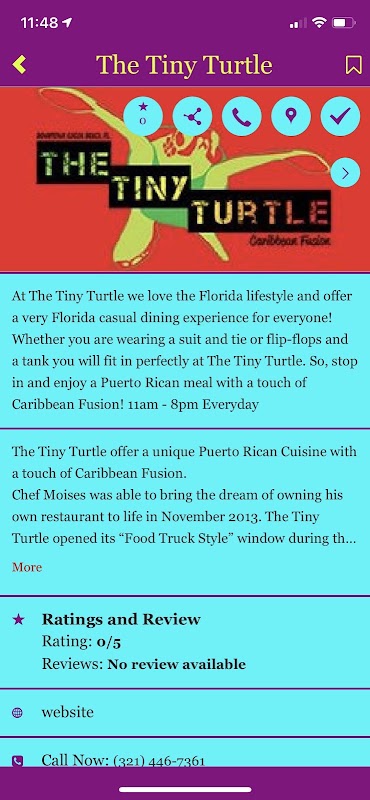Call the restaurant via phone icon

click(x=242, y=116)
